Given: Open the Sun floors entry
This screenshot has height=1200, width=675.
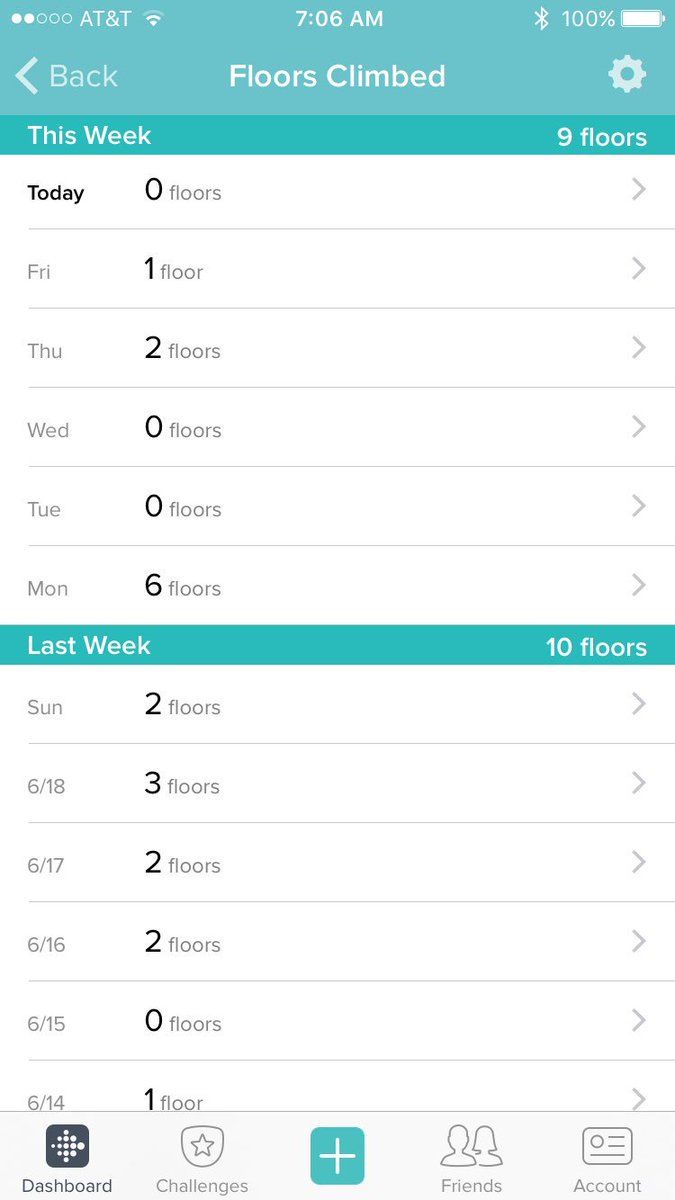Looking at the screenshot, I should [337, 705].
